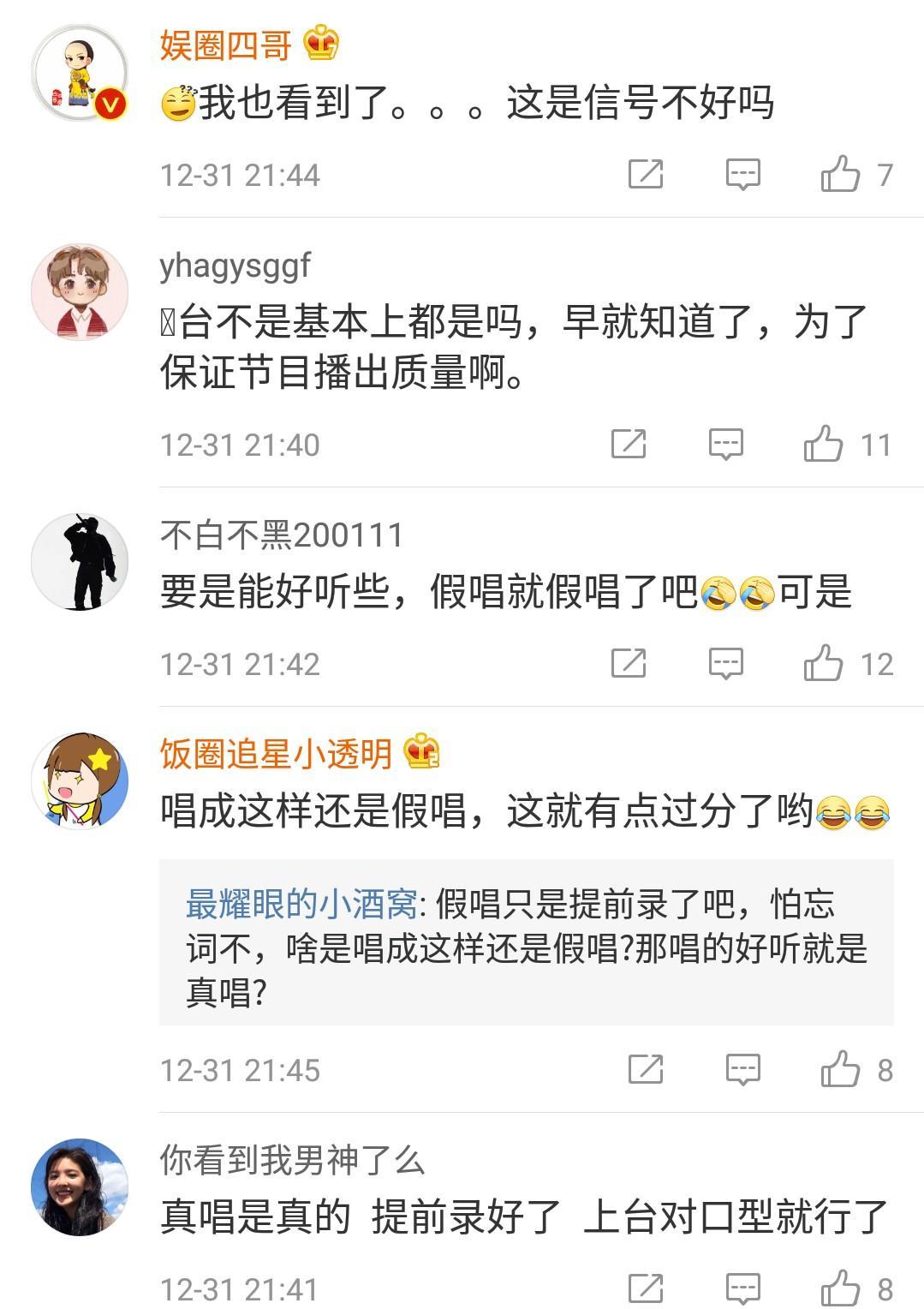924x1309 pixels.
Task: Open 娱圈四哥's profile picture
Action: [x=80, y=74]
